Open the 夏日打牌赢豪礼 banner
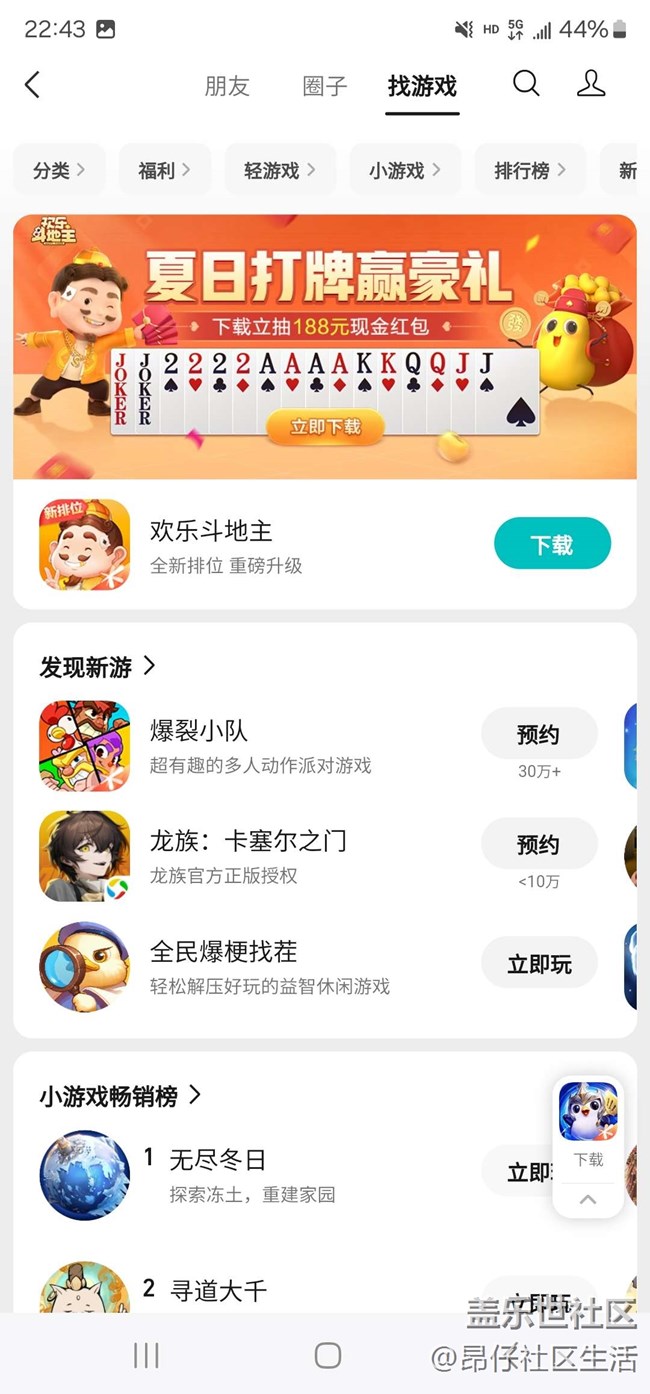The width and height of the screenshot is (650, 1394). (x=325, y=346)
